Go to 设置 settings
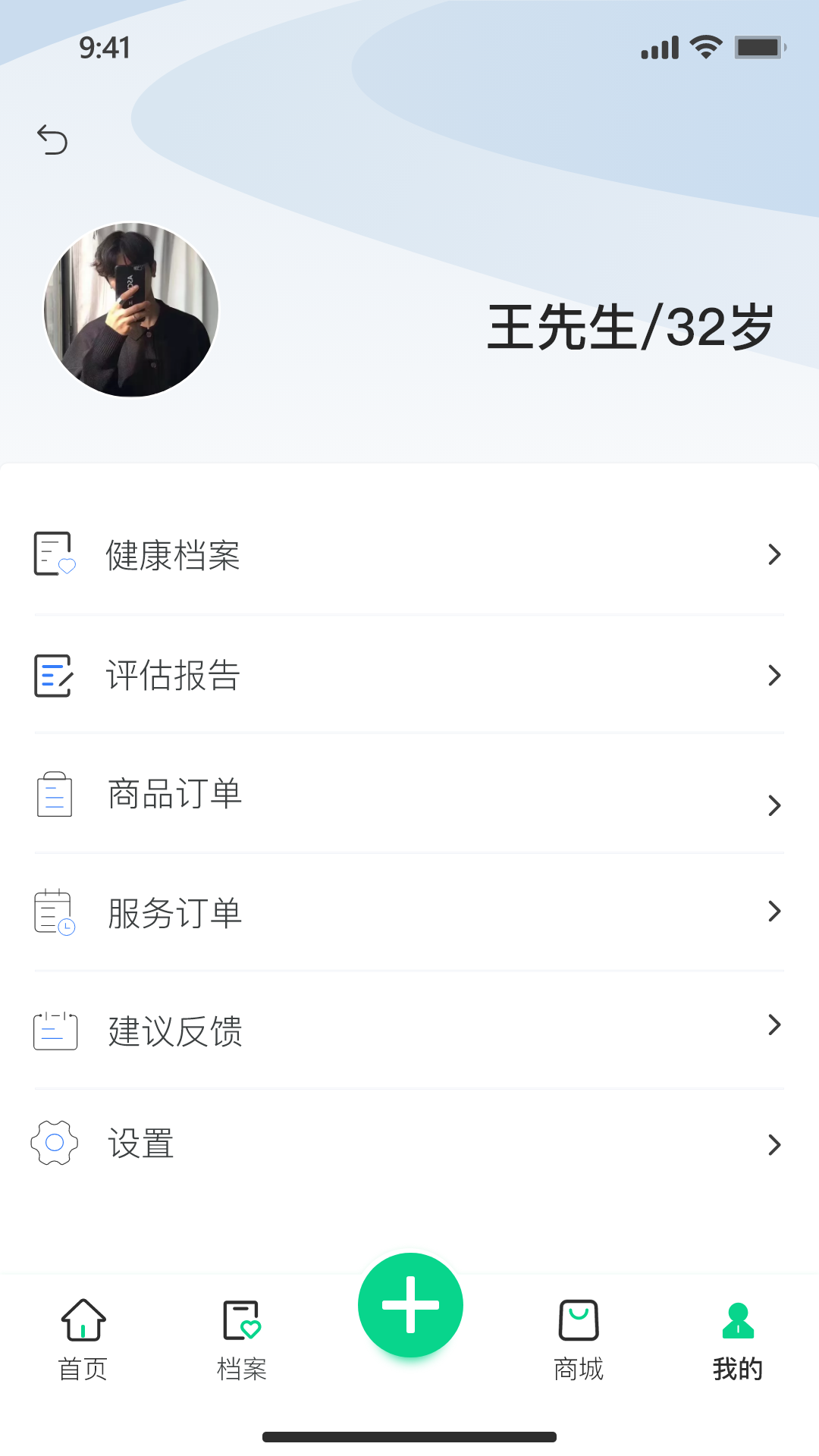The height and width of the screenshot is (1456, 819). (409, 1144)
